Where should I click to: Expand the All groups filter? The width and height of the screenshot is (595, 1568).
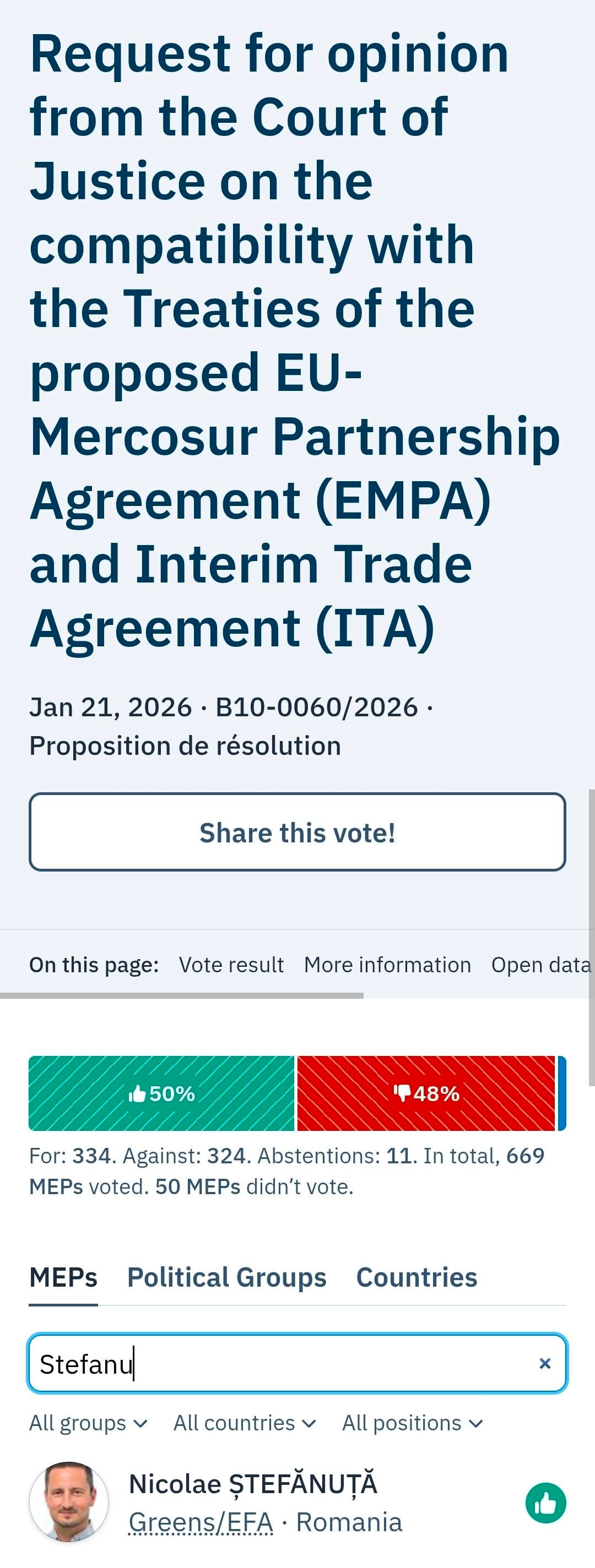(x=88, y=1423)
